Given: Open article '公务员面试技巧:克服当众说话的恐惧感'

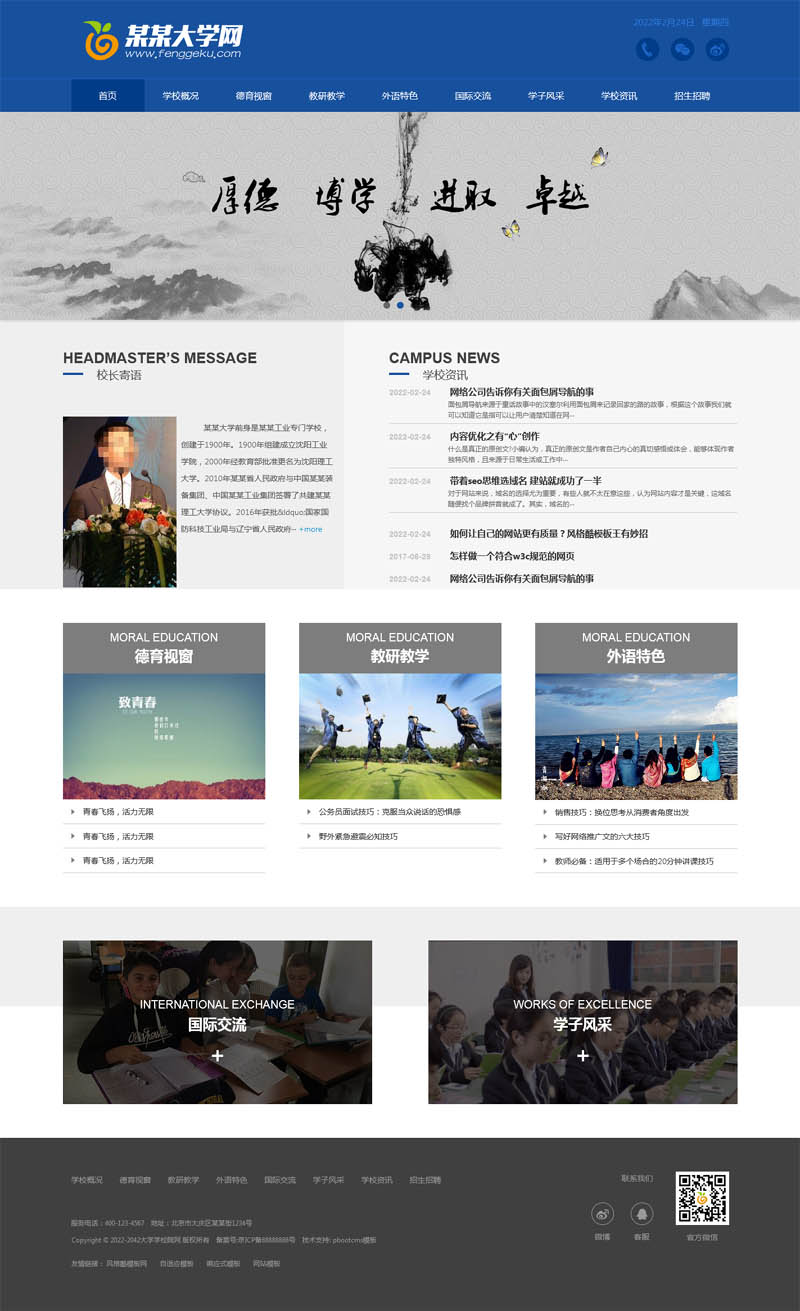Looking at the screenshot, I should (390, 812).
